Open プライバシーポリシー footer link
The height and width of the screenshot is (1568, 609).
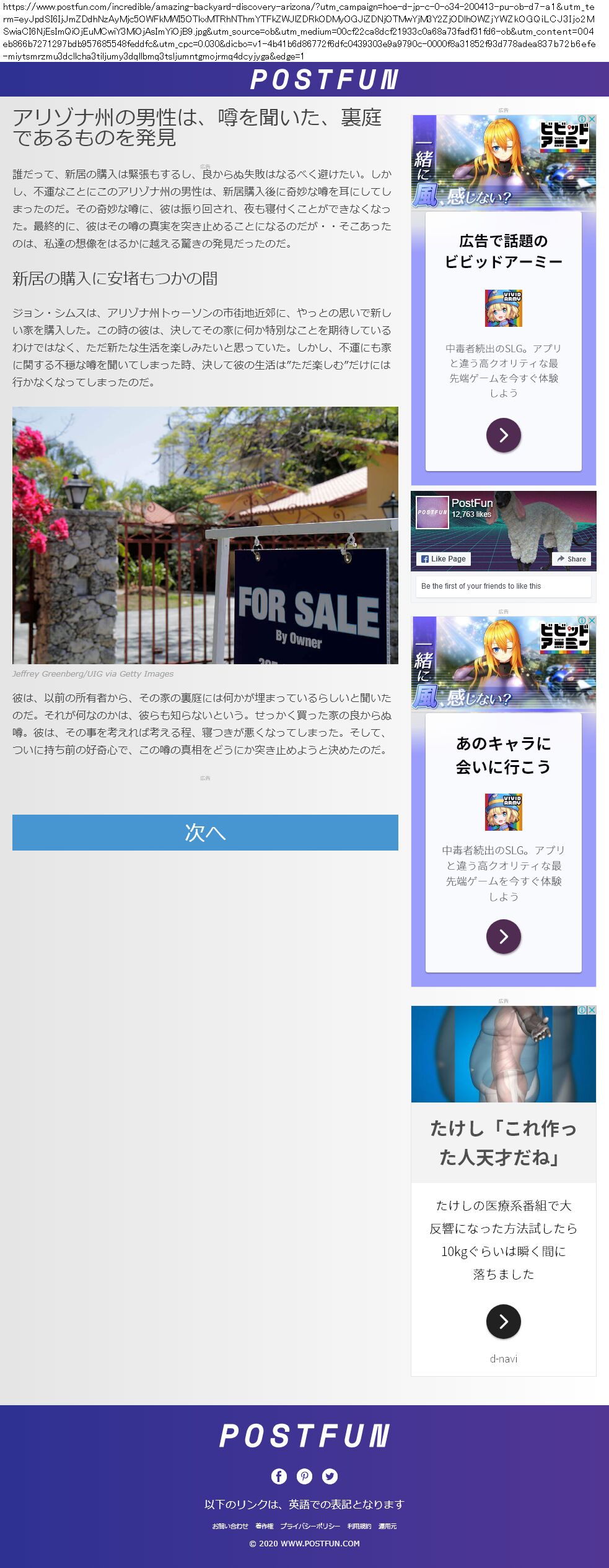[x=310, y=1526]
